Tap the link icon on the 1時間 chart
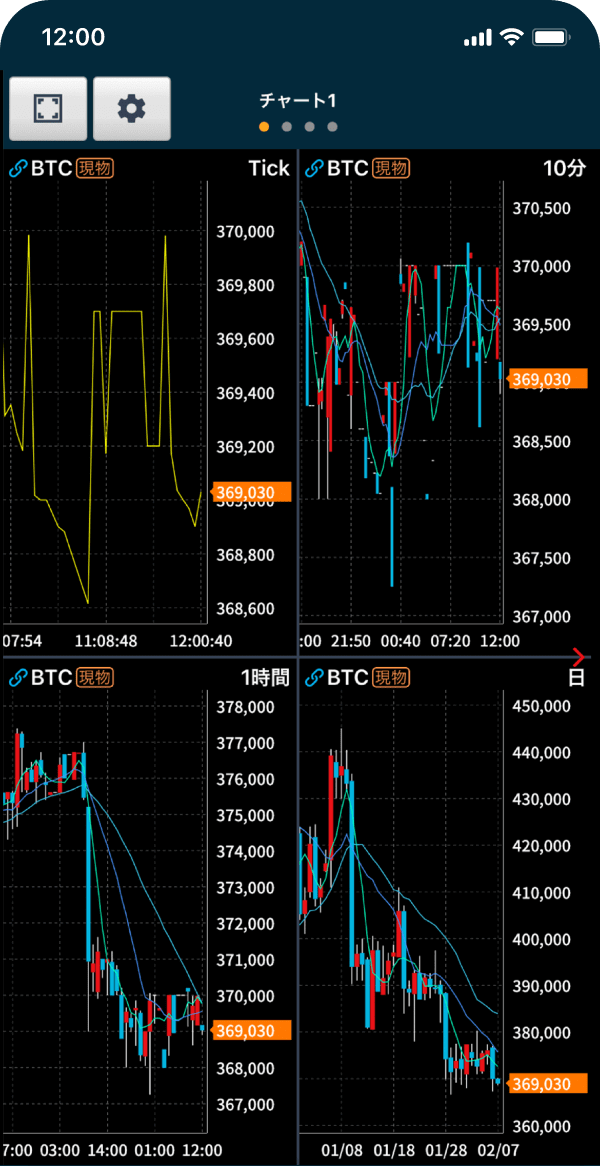Screen dimensions: 600x1166 pos(17,678)
